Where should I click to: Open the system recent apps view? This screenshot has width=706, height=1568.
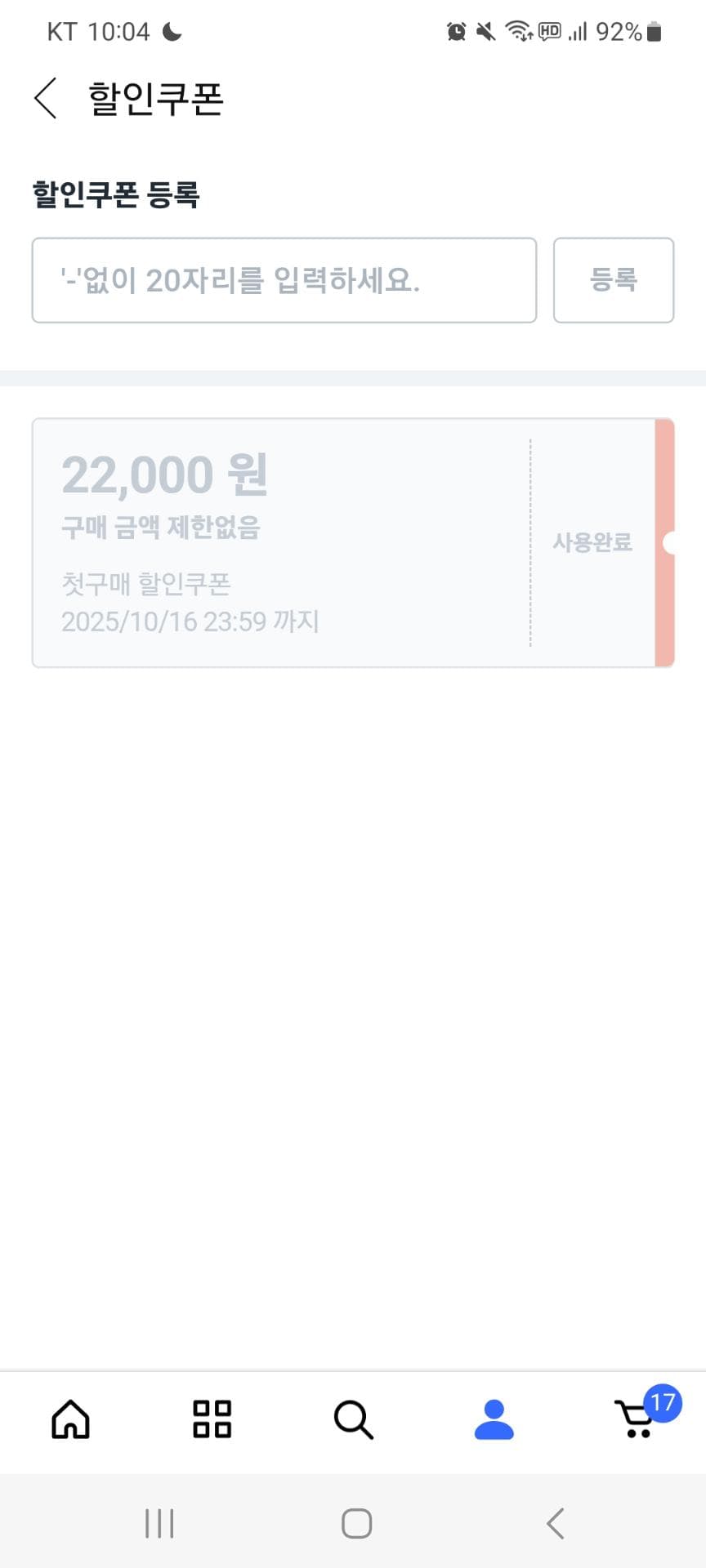click(159, 1523)
